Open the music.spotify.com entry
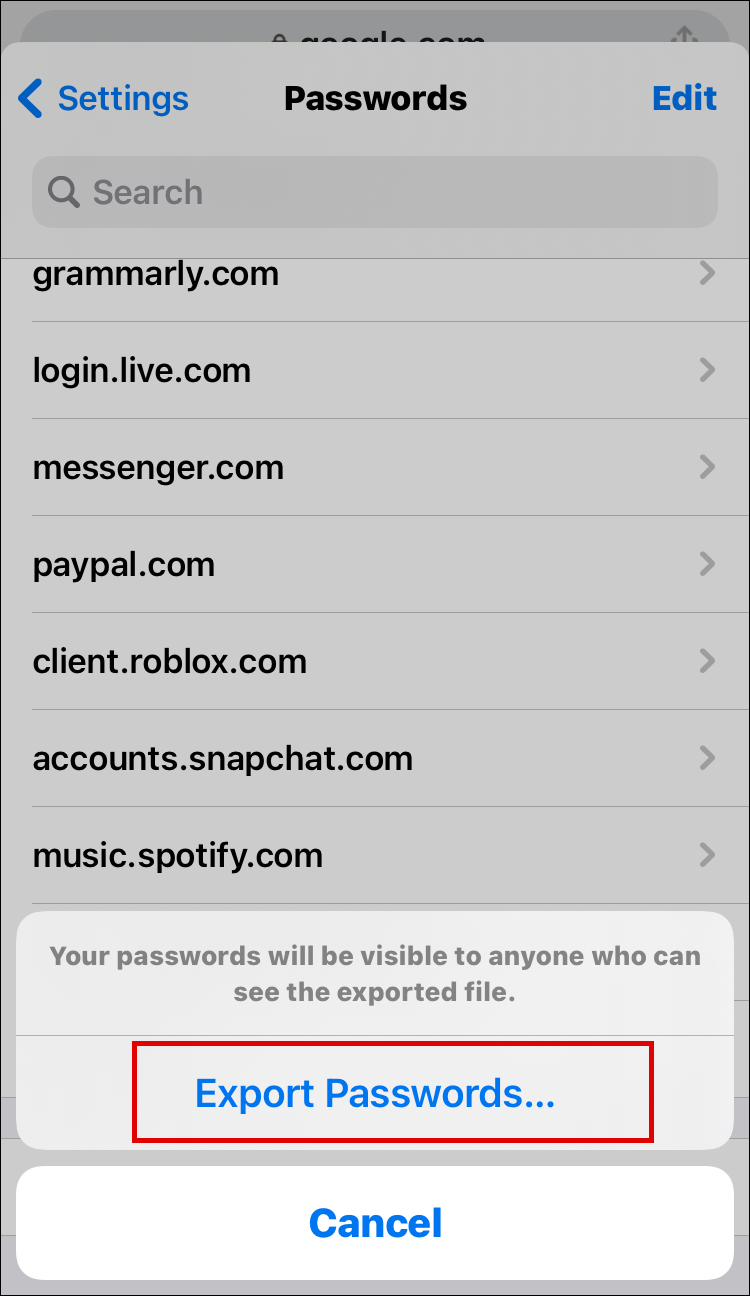Screen dimensions: 750x1296 (375, 856)
